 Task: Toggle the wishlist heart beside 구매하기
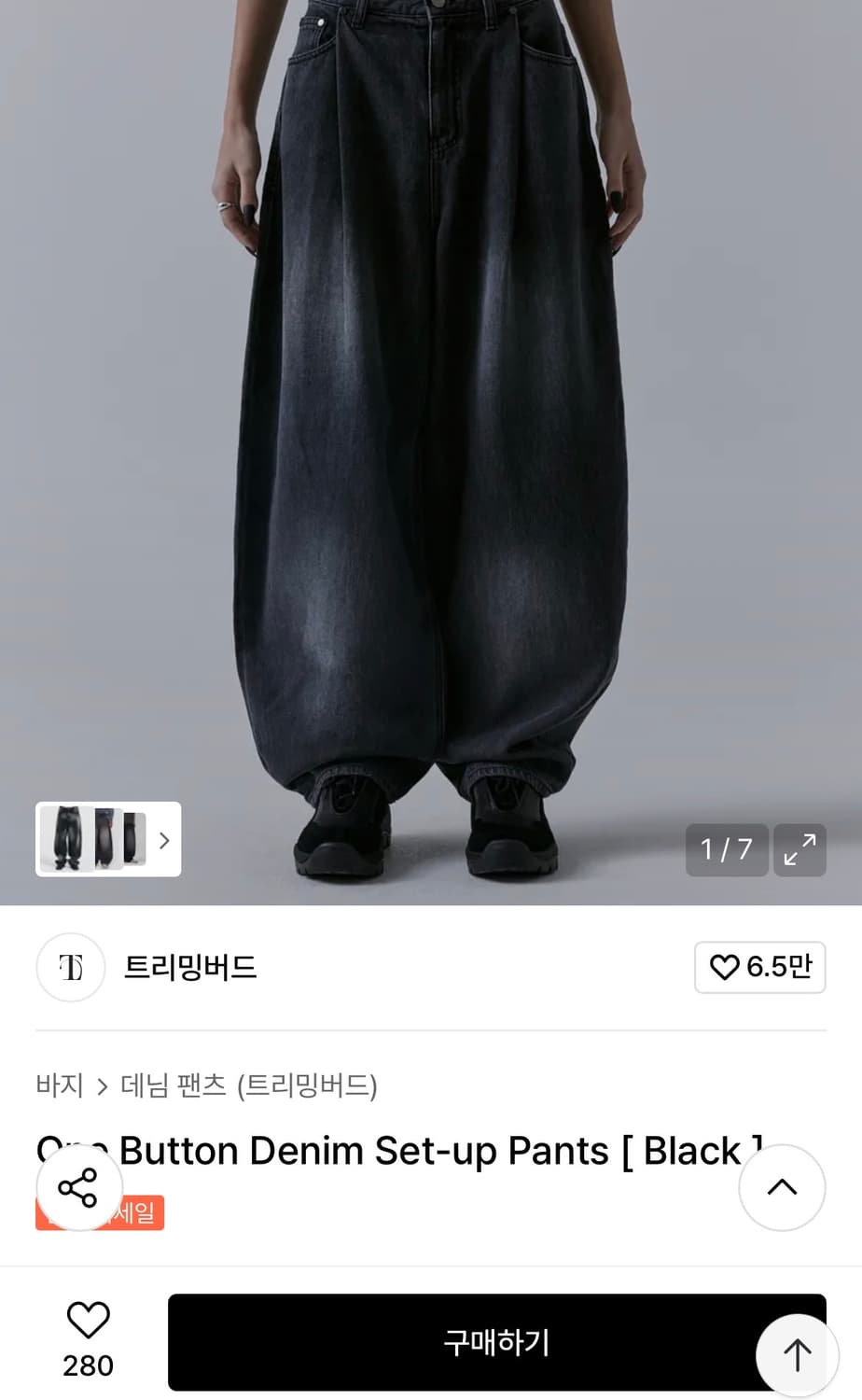pyautogui.click(x=86, y=1341)
